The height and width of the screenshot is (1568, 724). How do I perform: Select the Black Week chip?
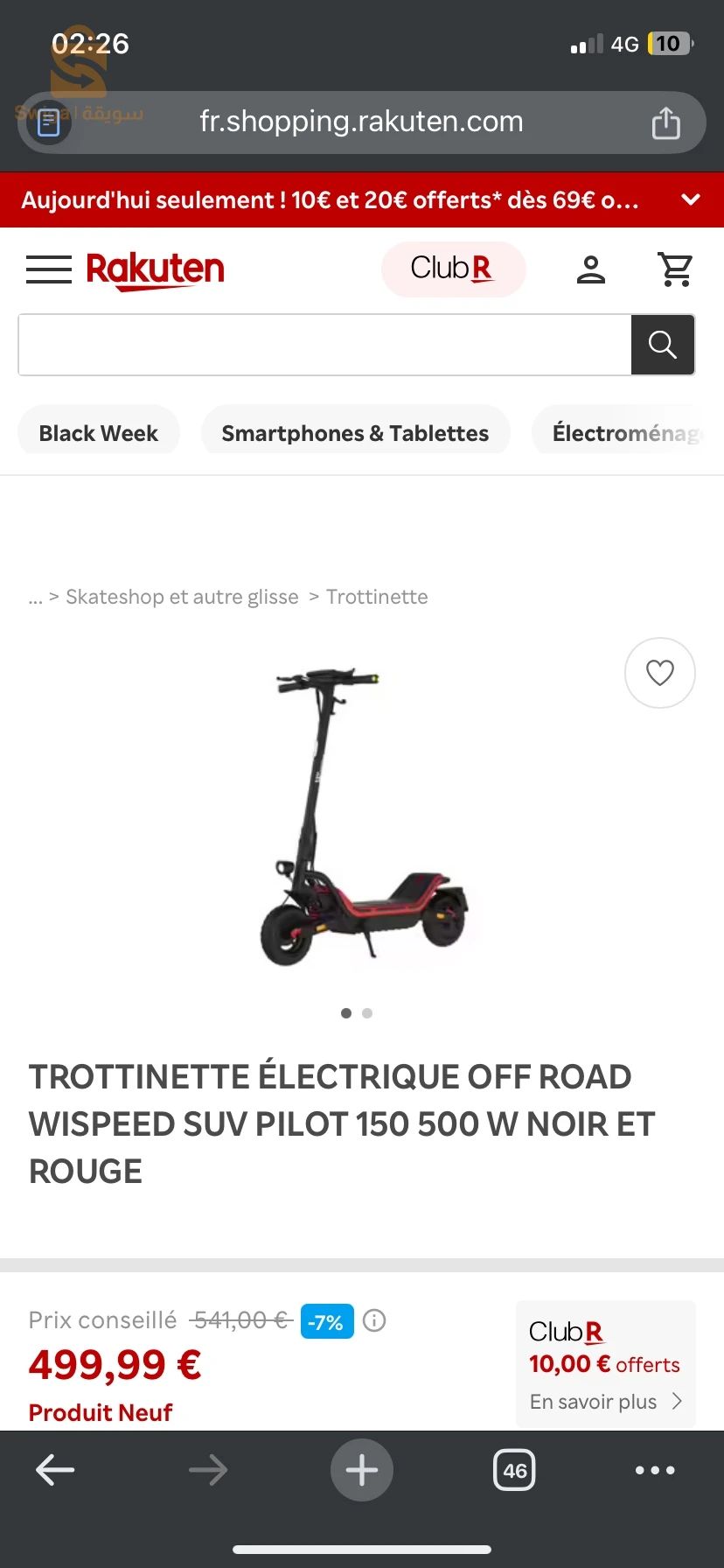point(99,433)
